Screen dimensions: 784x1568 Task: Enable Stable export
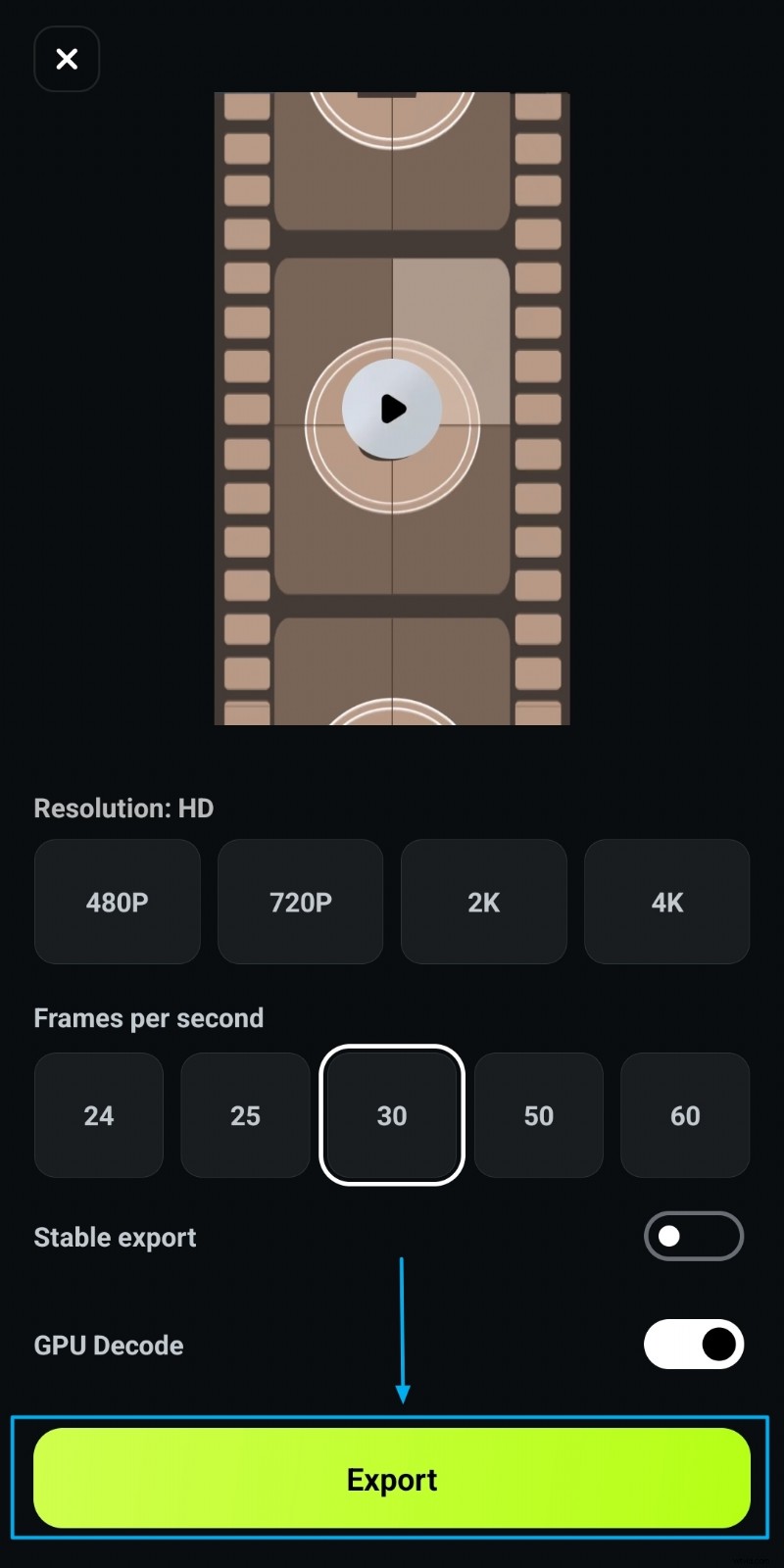coord(693,1236)
